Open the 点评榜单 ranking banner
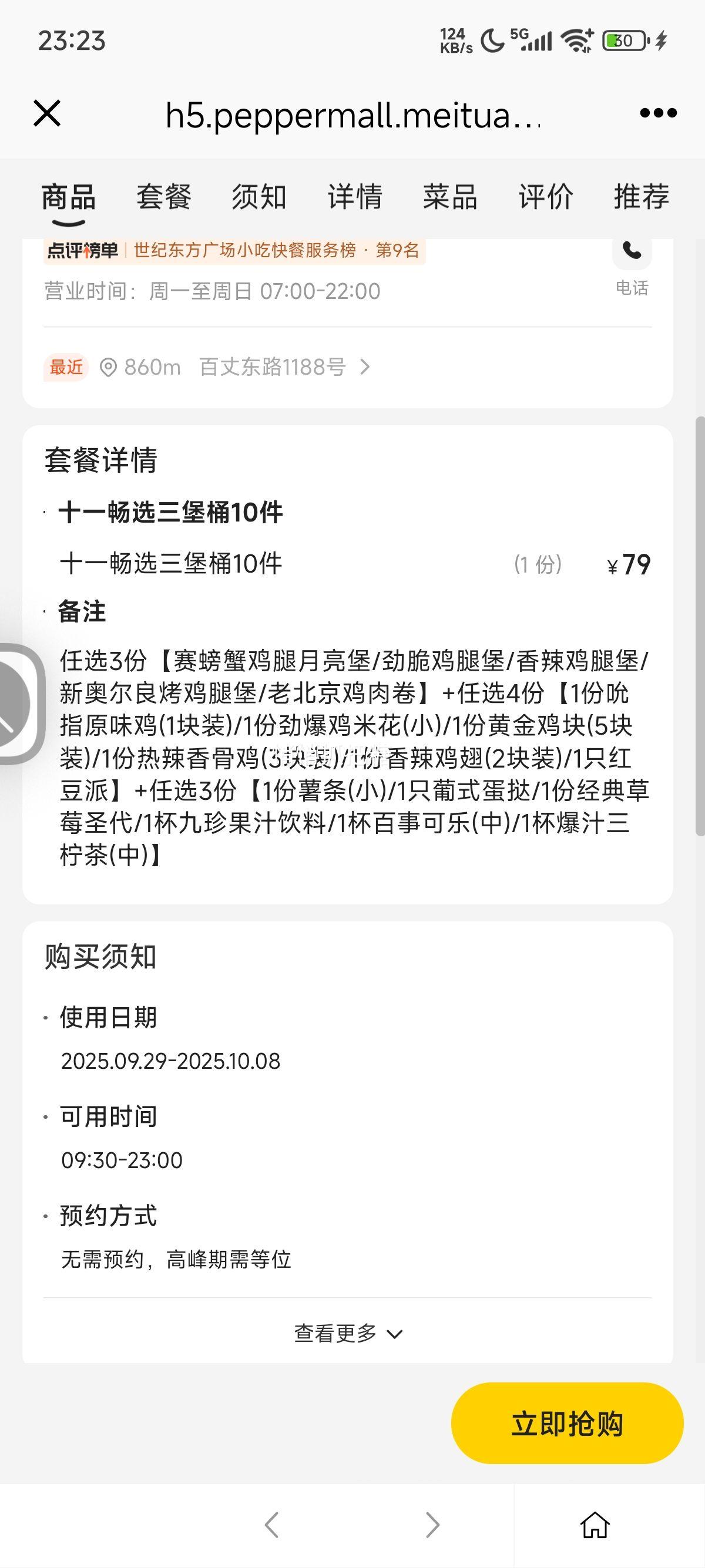The height and width of the screenshot is (1568, 705). [234, 250]
